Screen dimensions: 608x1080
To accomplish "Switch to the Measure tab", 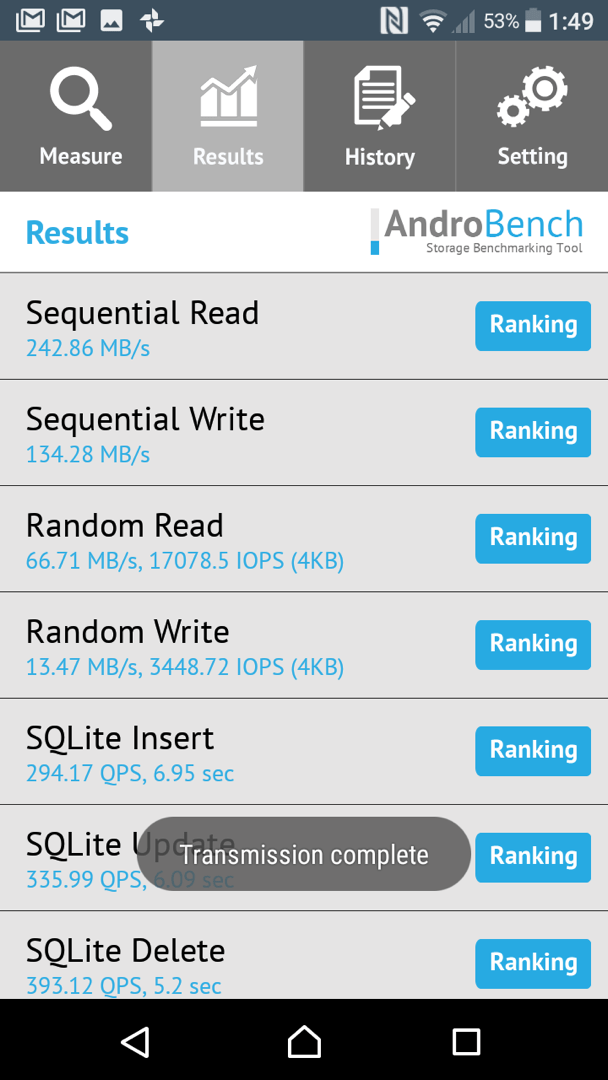I will pyautogui.click(x=80, y=117).
